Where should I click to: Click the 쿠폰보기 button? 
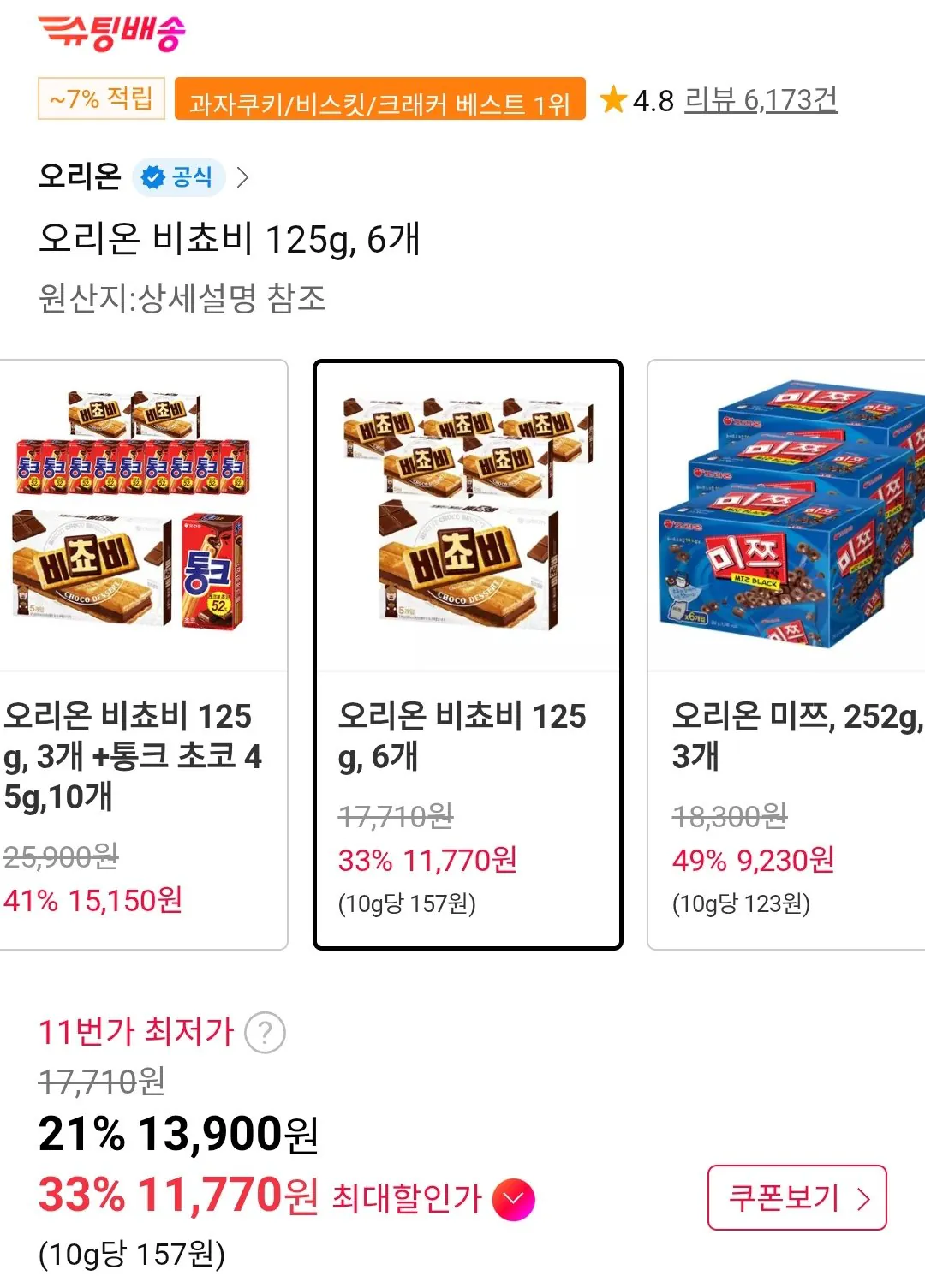[x=796, y=1198]
